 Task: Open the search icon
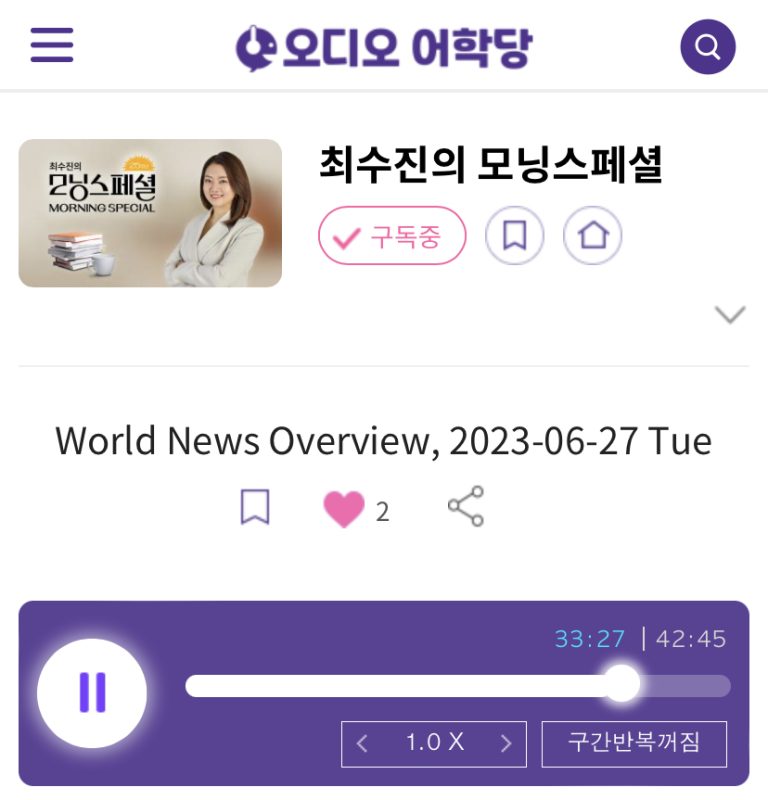pyautogui.click(x=707, y=47)
